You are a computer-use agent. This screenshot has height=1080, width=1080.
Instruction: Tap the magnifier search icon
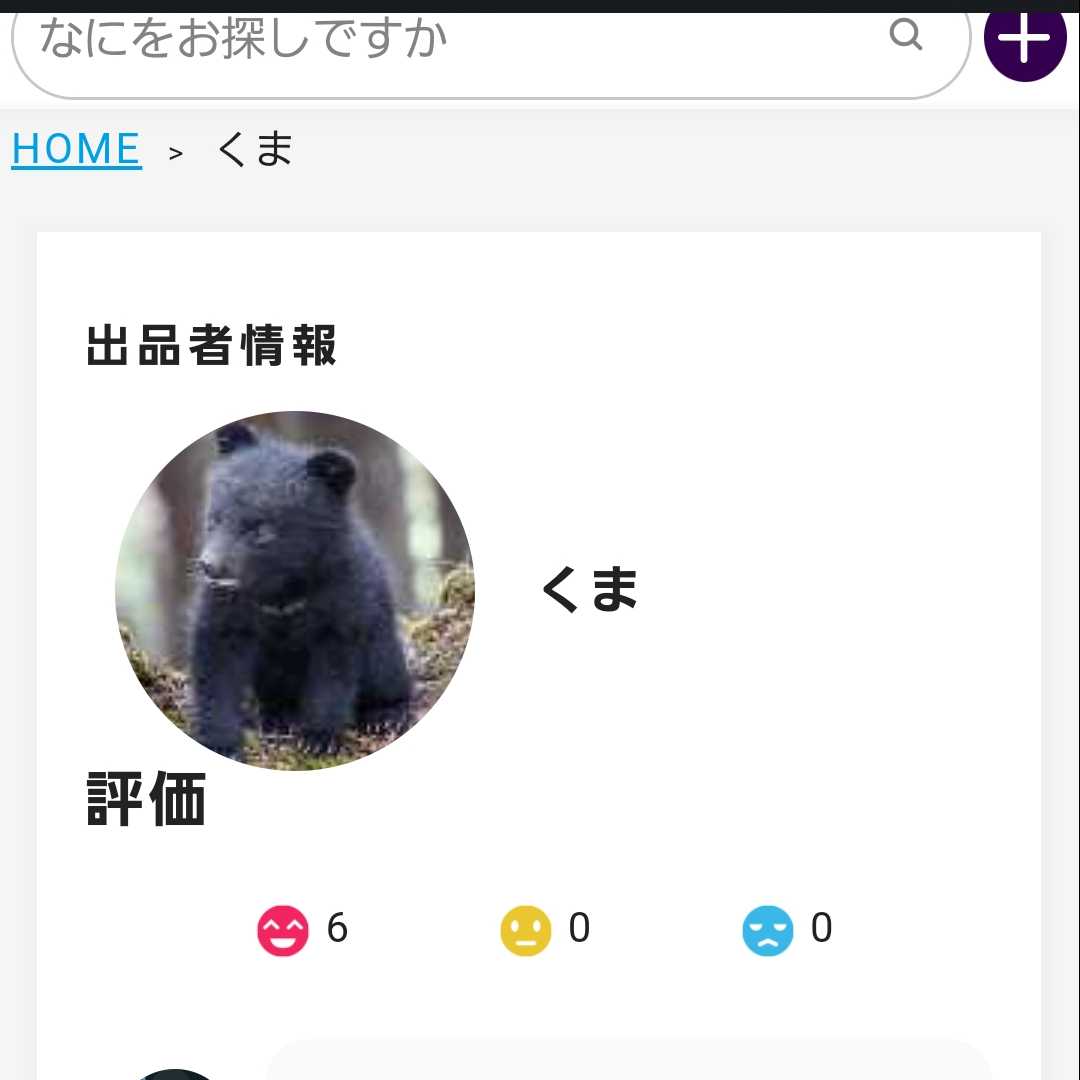click(905, 36)
